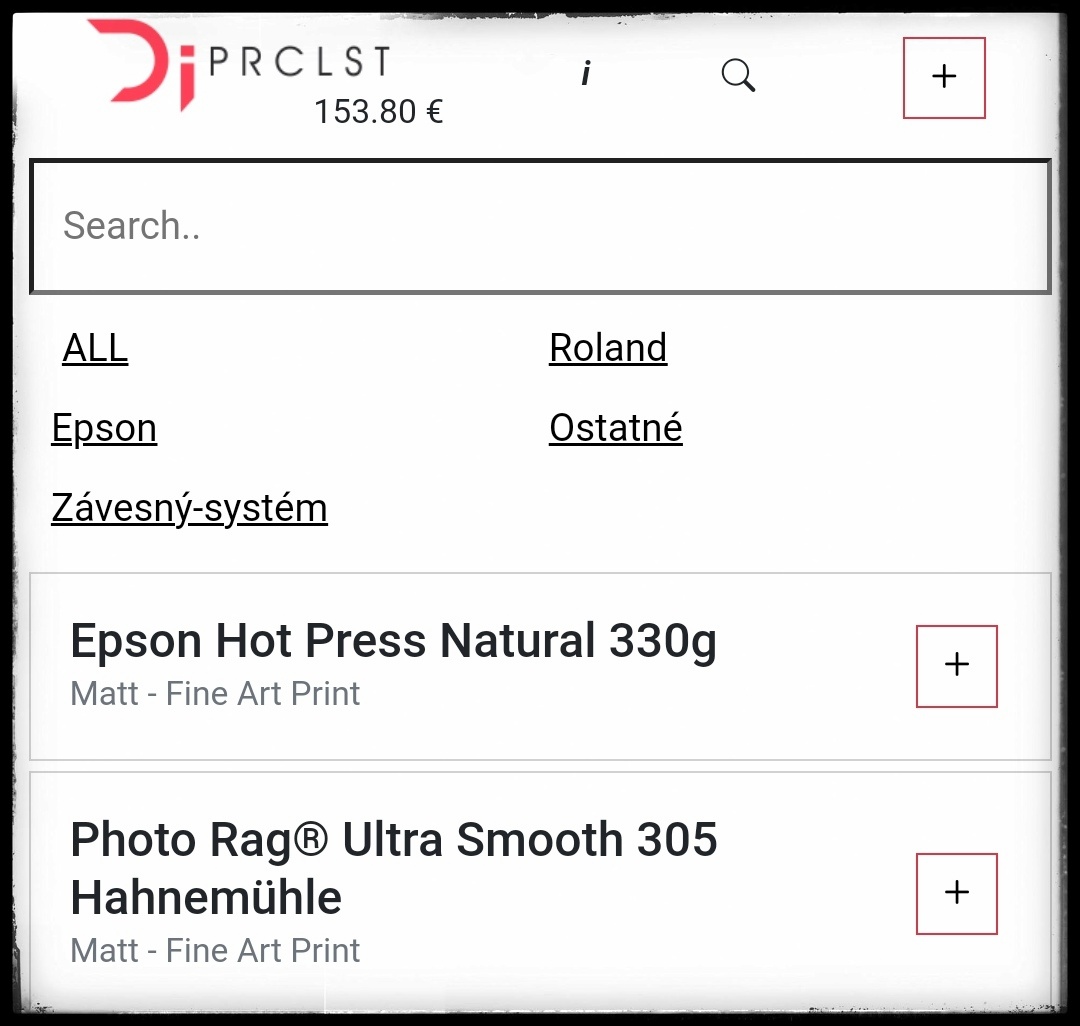Focus the Search.. text field
This screenshot has height=1026, width=1080.
tap(540, 226)
